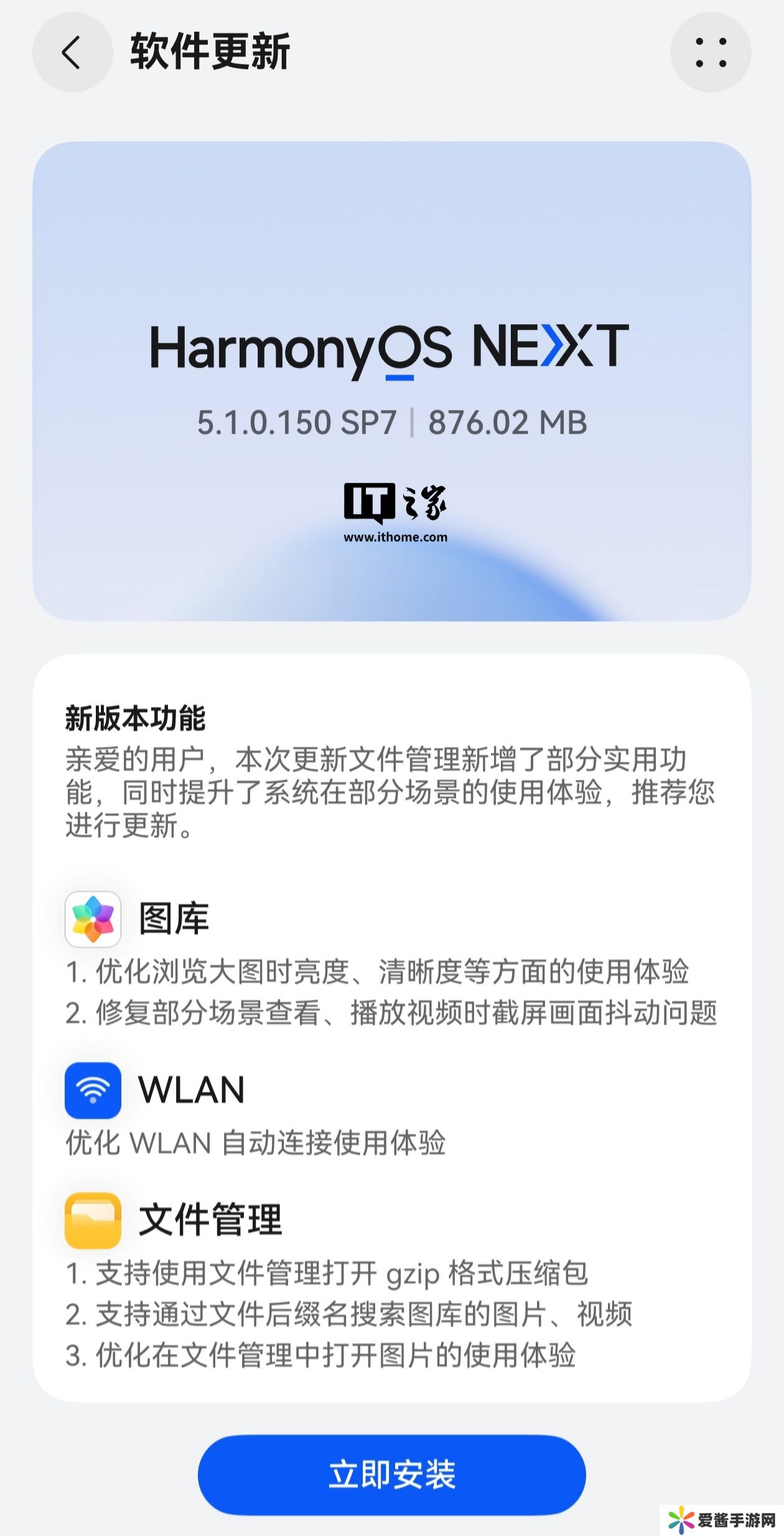
Task: Tap 立即安装 to install the update
Action: pos(391,1474)
